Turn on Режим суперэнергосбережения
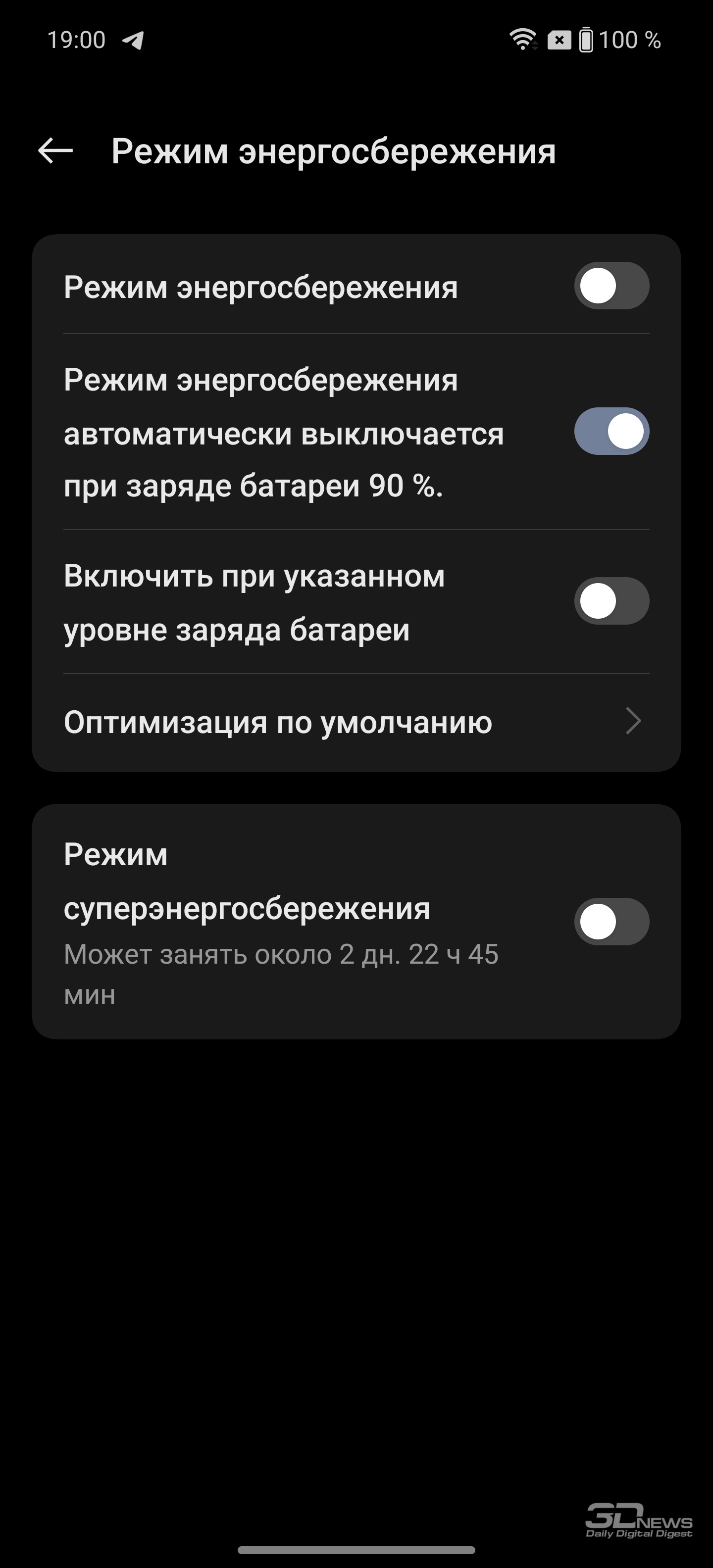This screenshot has width=713, height=1568. 611,922
